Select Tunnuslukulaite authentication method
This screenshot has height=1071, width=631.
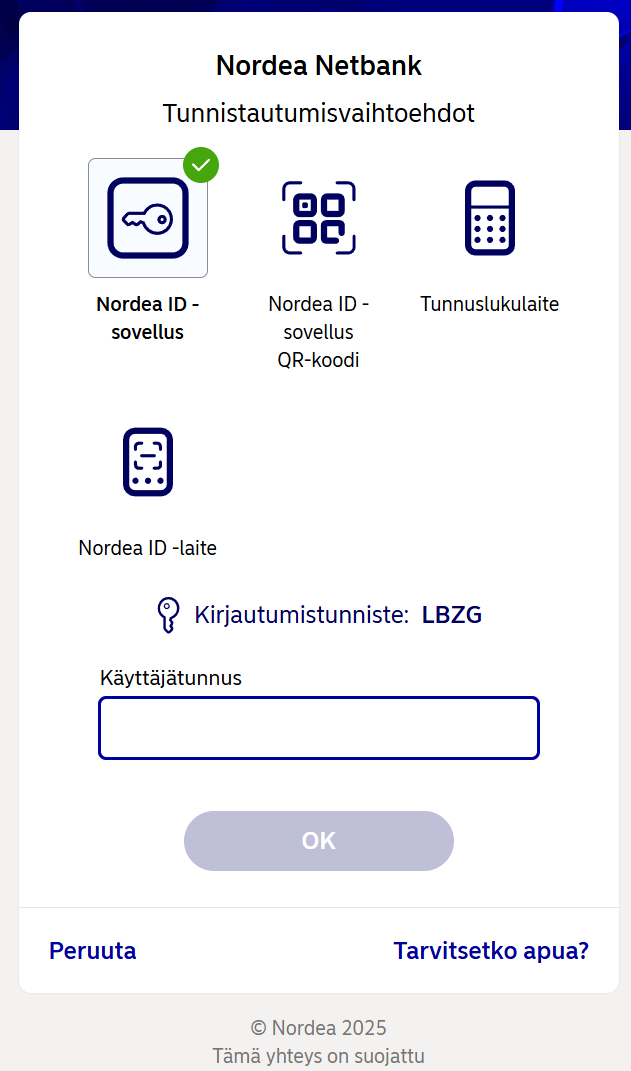point(489,218)
